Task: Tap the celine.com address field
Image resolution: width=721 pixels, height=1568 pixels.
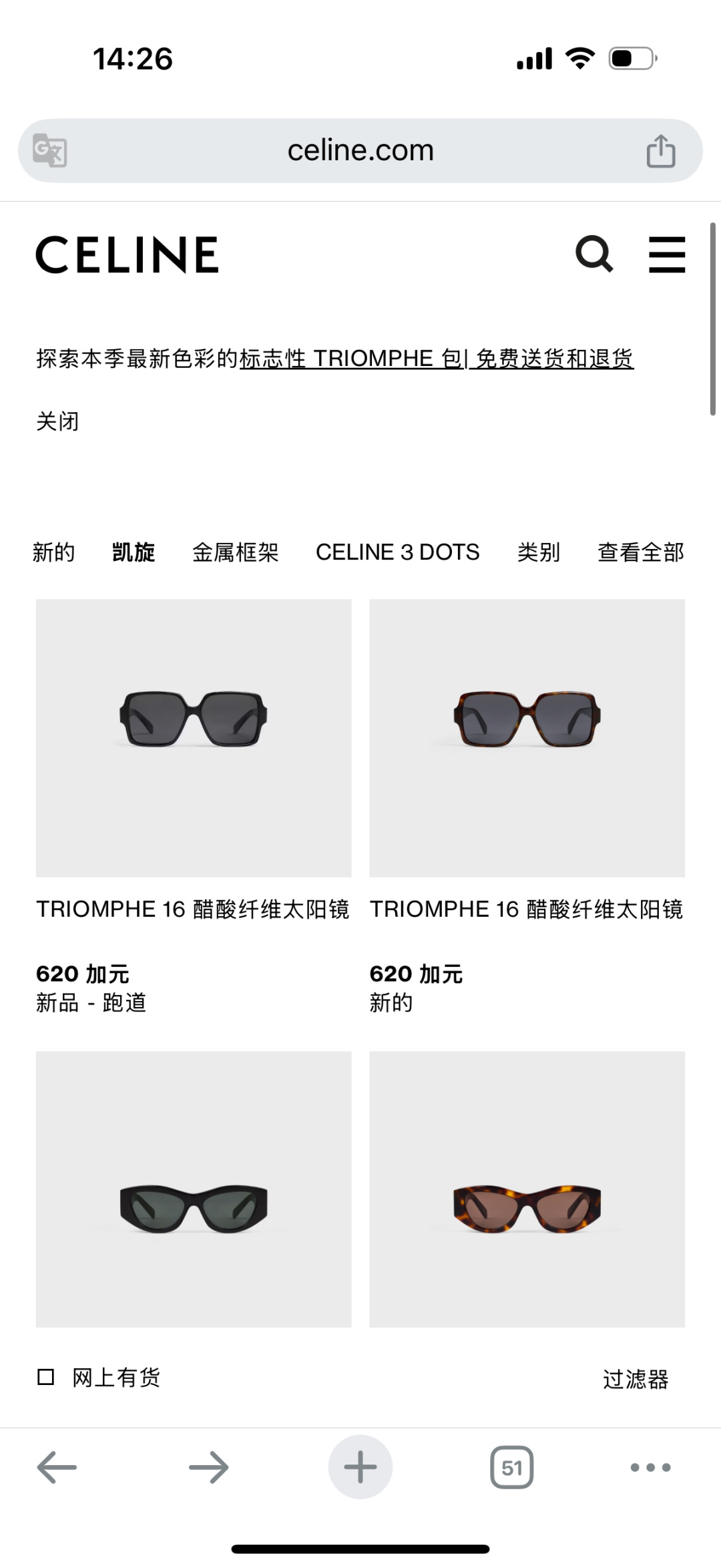Action: click(x=360, y=151)
